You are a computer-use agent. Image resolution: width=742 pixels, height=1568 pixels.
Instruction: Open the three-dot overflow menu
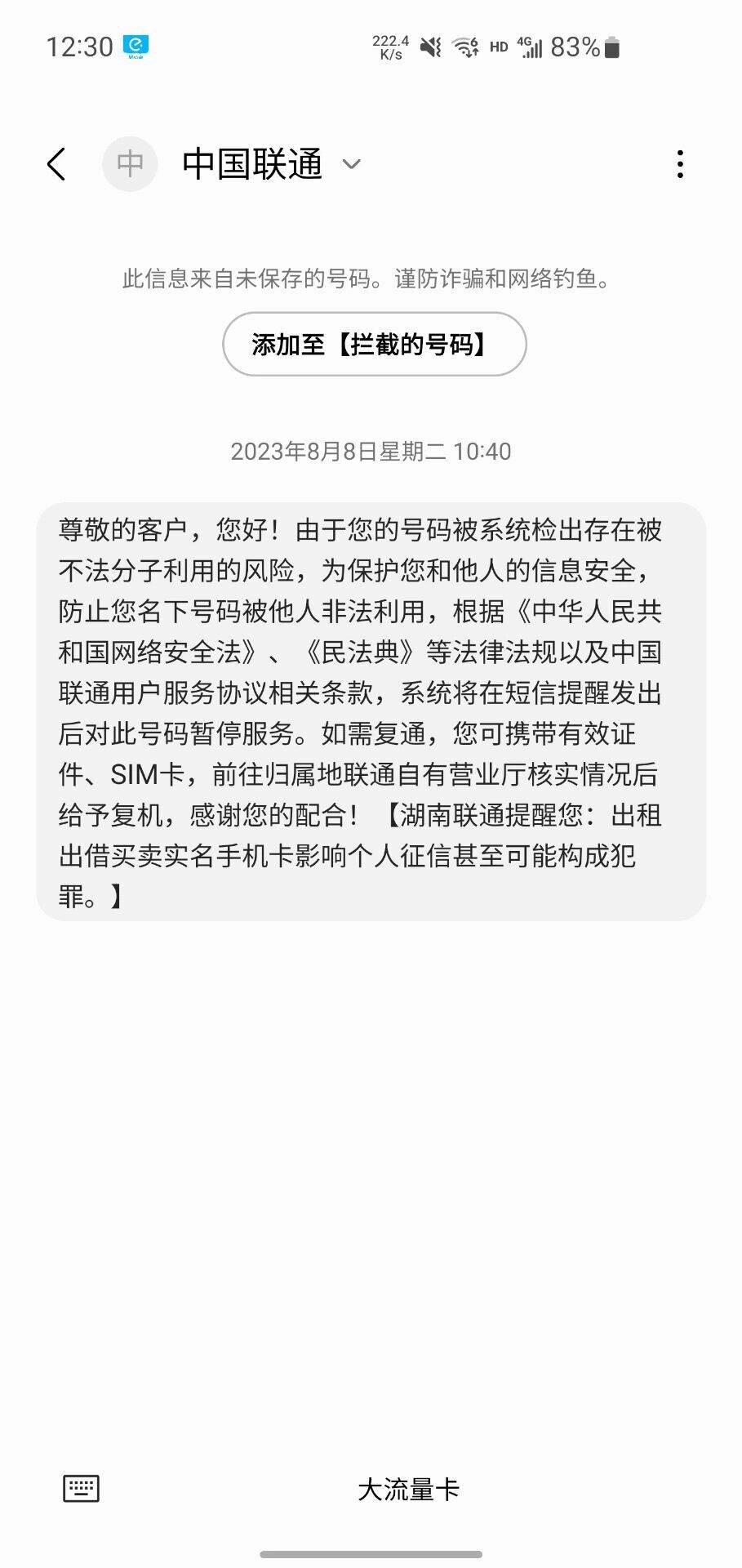click(x=680, y=164)
